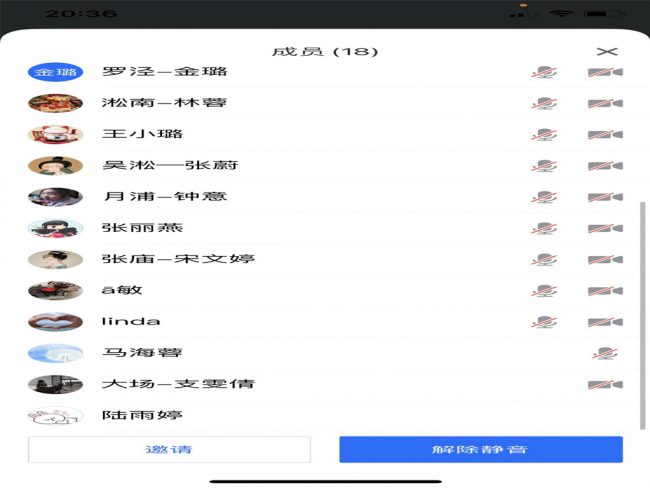Tap the 解除静音 unmute button

[x=480, y=449]
